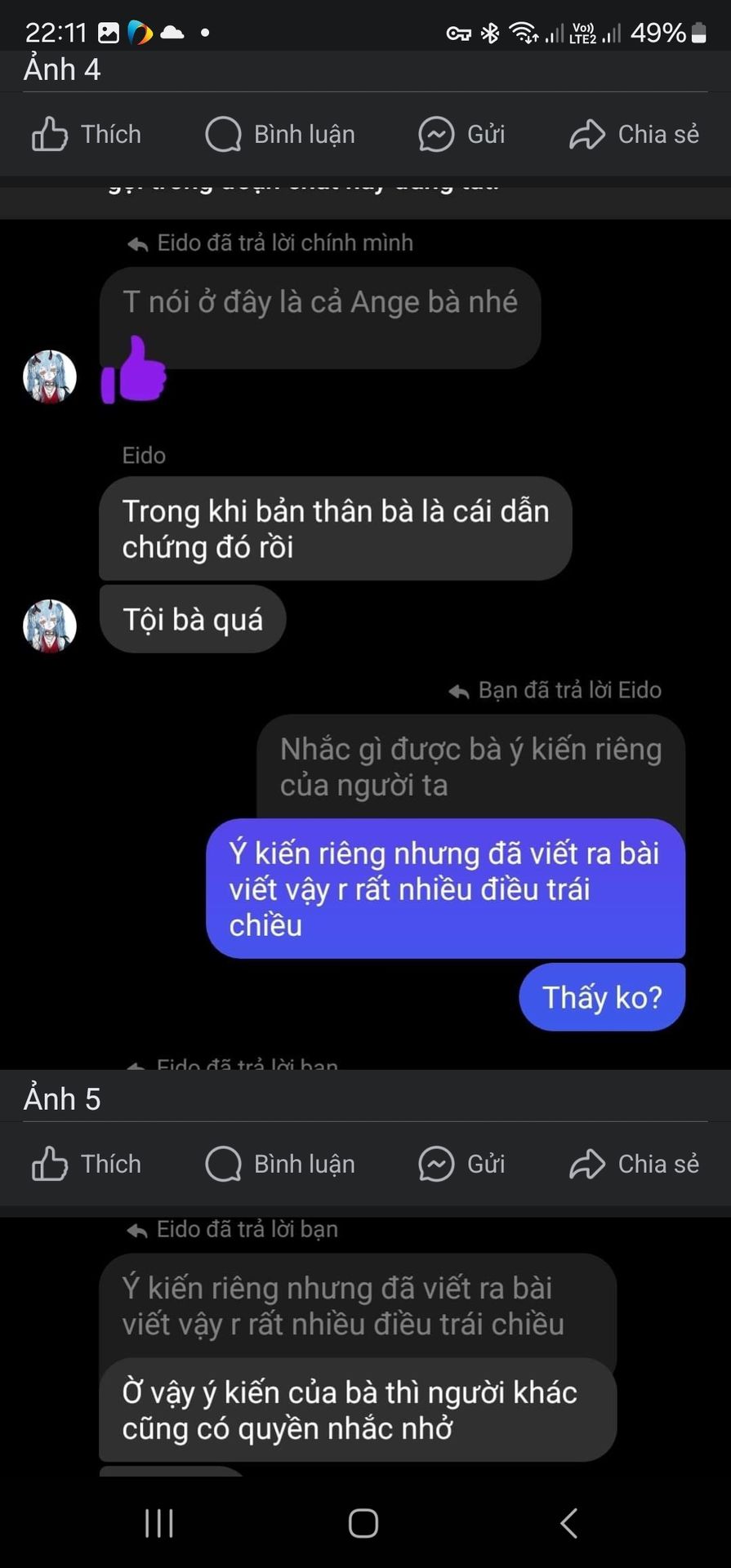
Task: Share the Ảnh 4 post
Action: click(634, 135)
